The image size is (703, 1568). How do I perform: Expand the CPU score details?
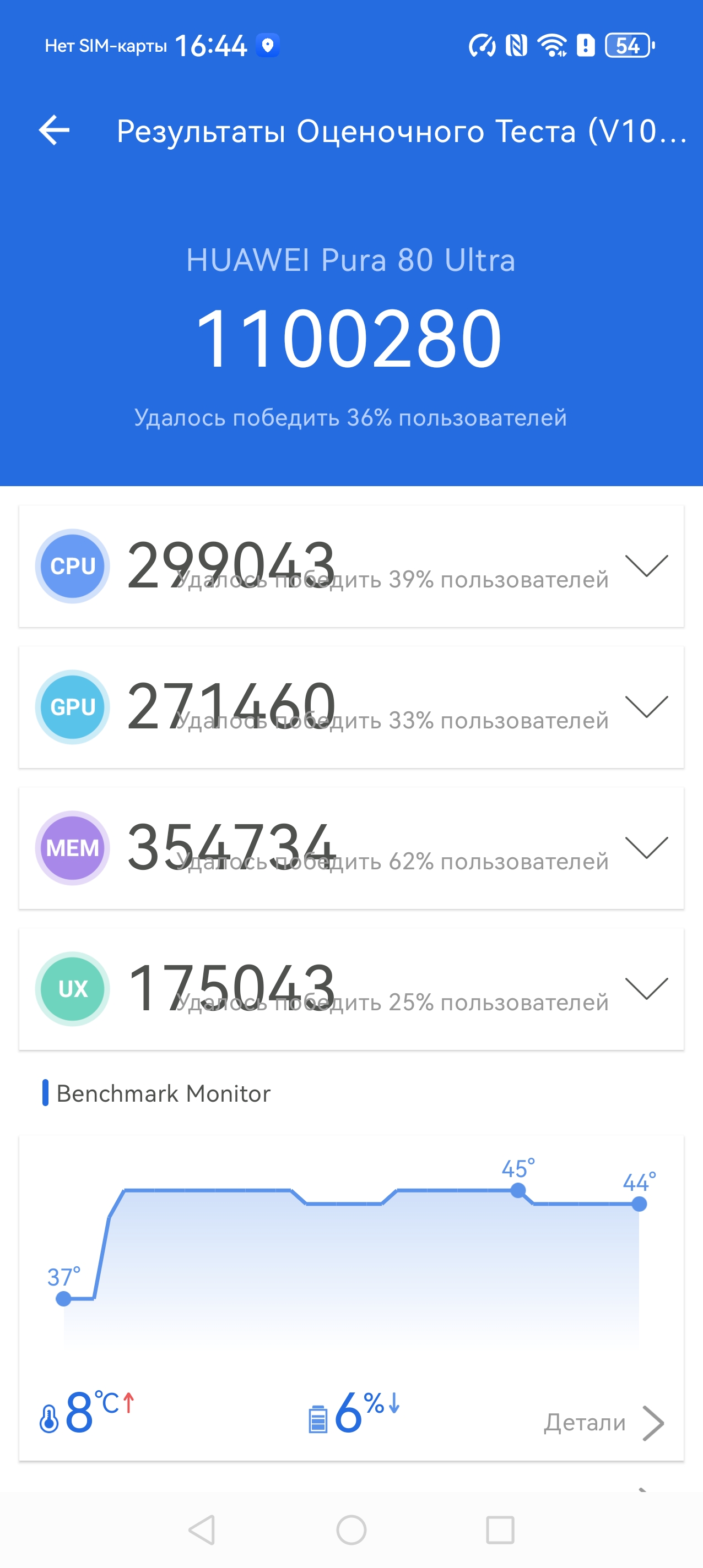pos(646,565)
